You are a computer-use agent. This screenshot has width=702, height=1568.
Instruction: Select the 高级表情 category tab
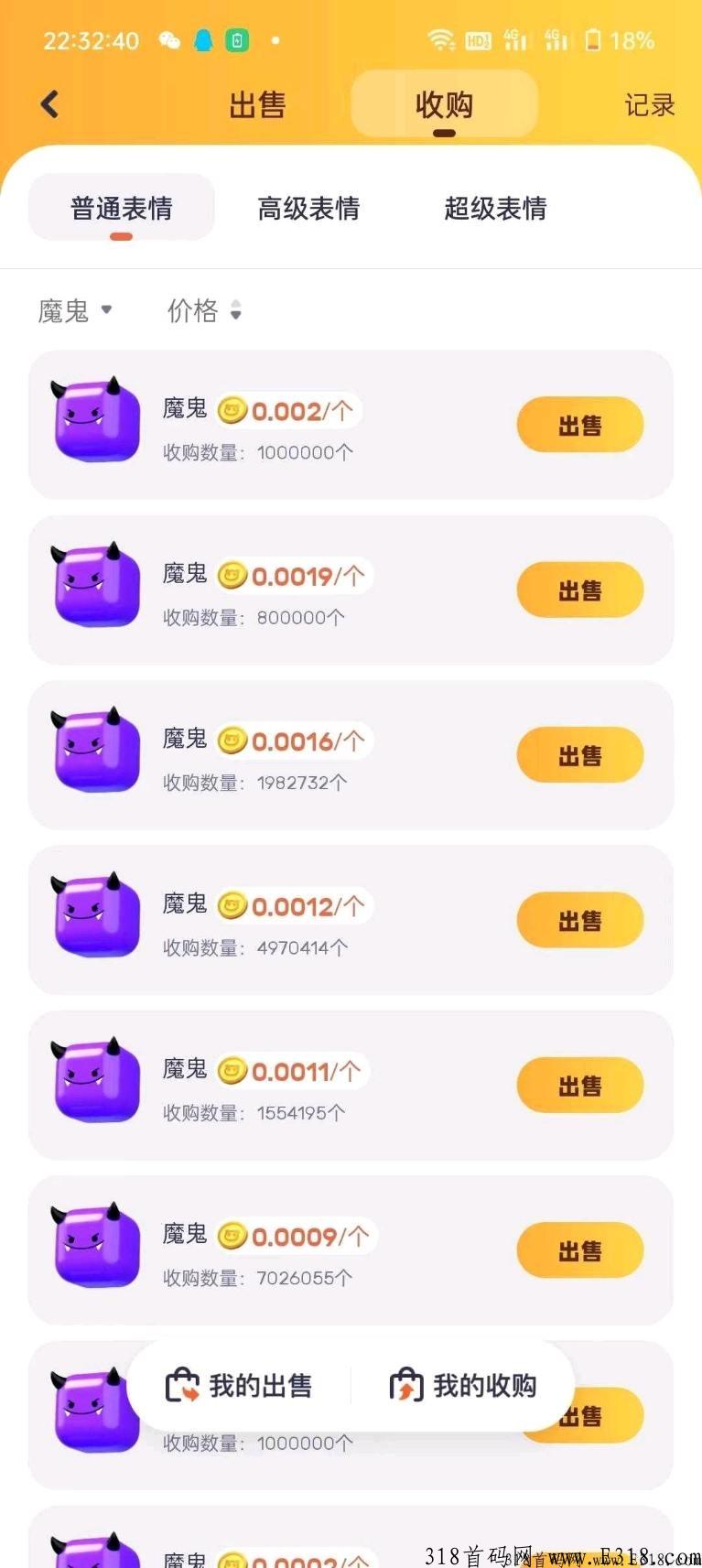tap(308, 209)
